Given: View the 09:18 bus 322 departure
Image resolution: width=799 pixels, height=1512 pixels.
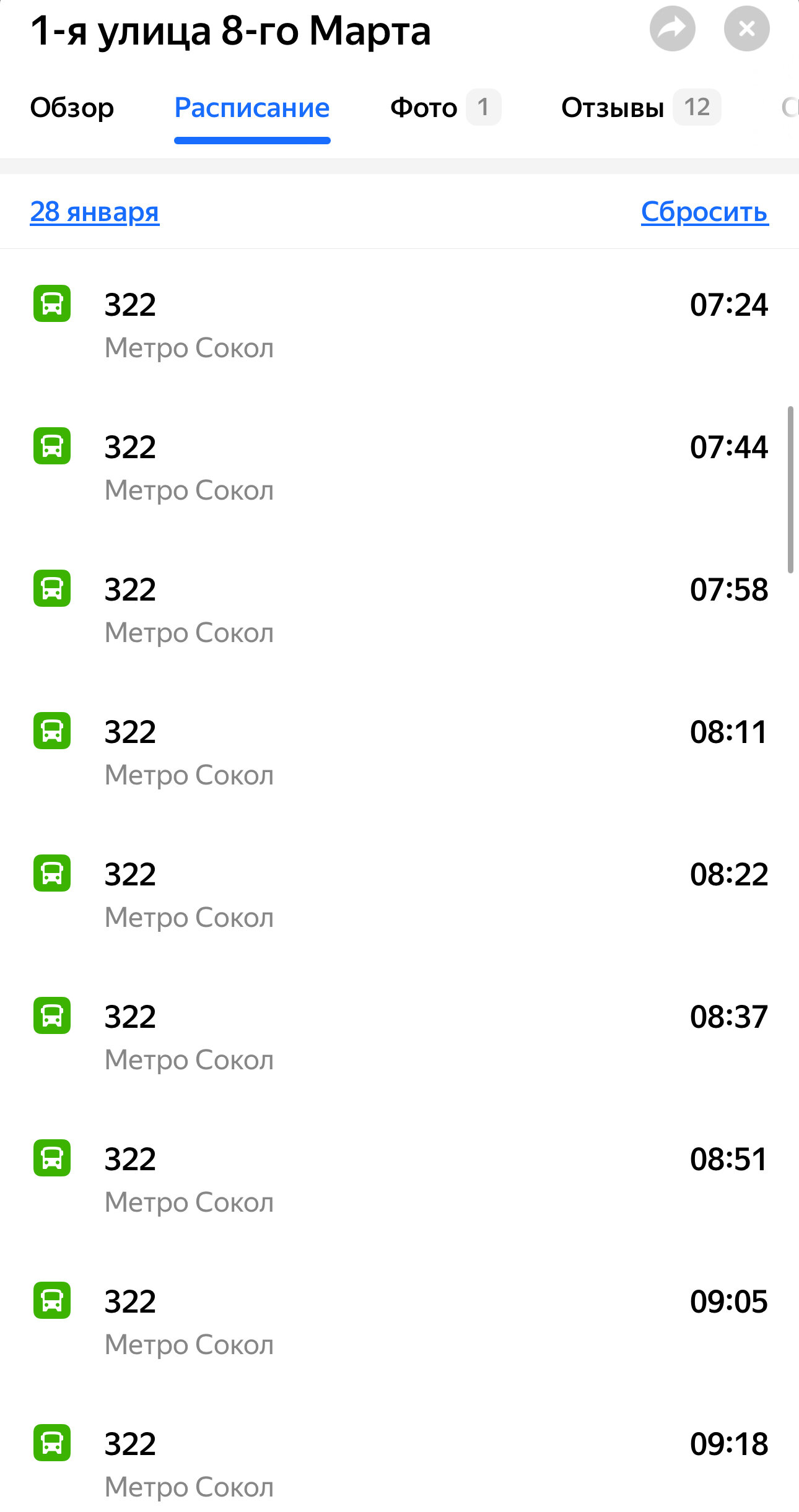Looking at the screenshot, I should tap(399, 1464).
